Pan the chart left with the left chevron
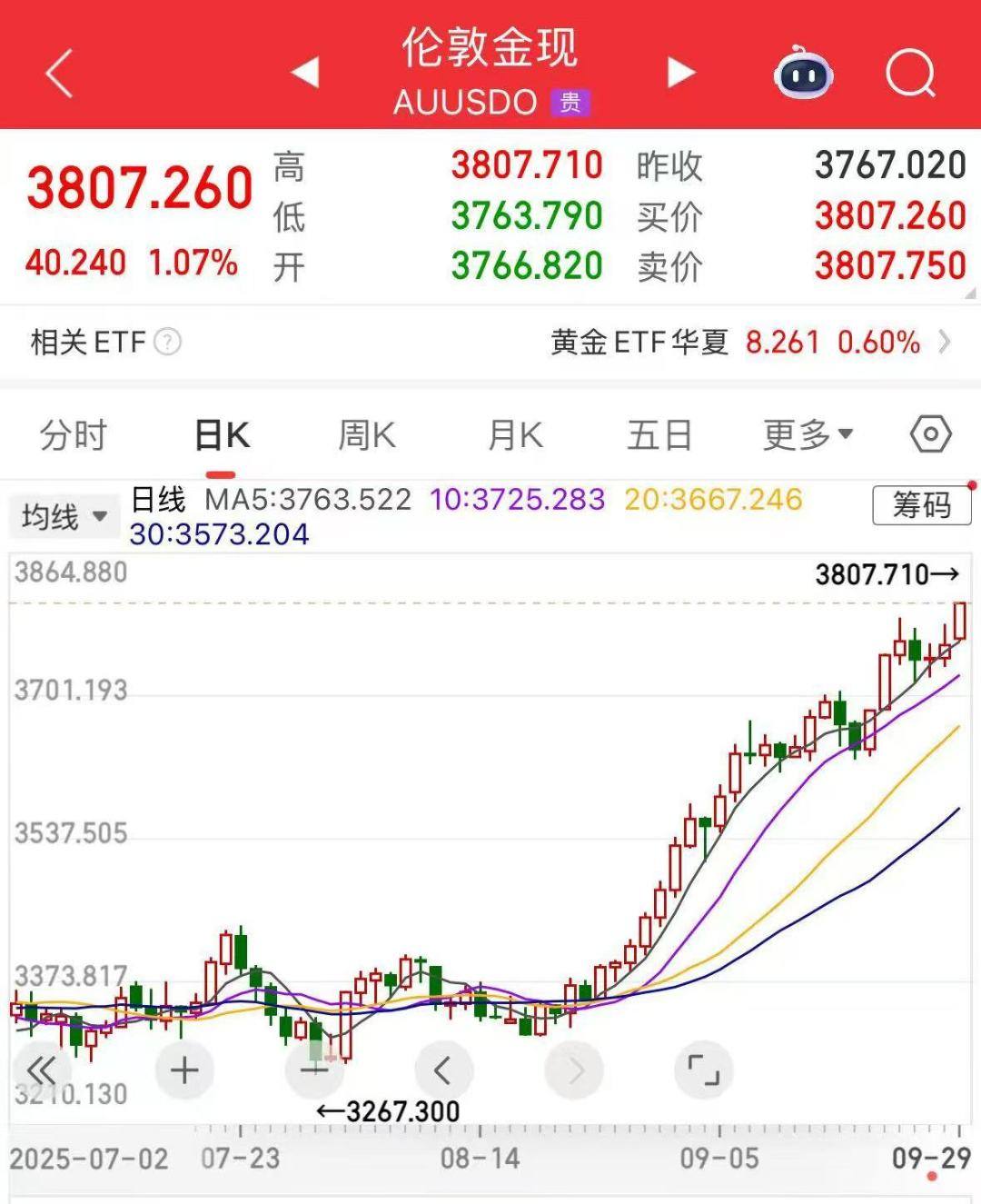This screenshot has width=981, height=1204. tap(444, 1070)
